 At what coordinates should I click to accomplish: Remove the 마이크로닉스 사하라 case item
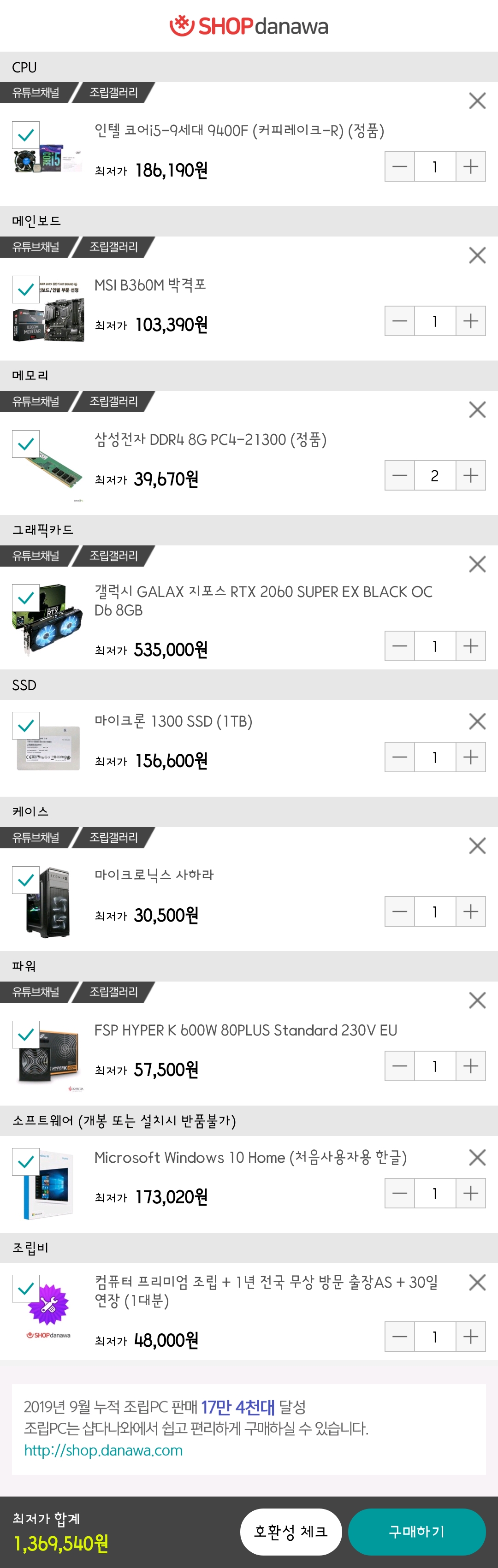[x=477, y=846]
